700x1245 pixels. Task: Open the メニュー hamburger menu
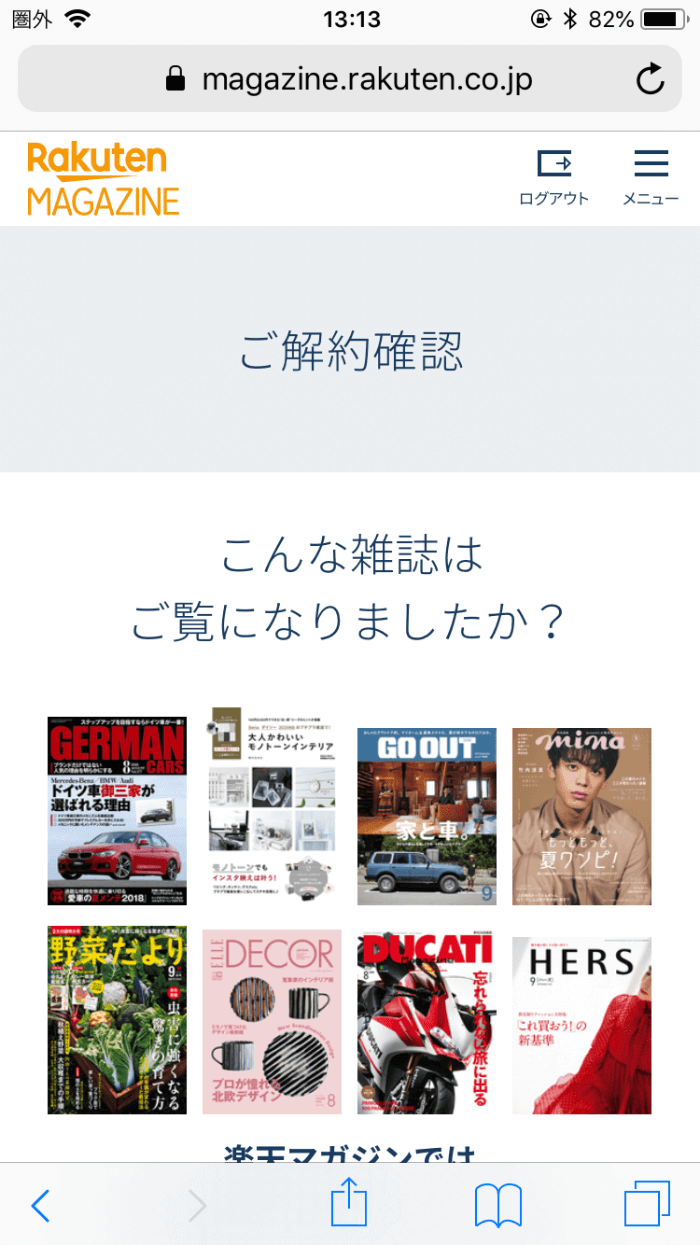(651, 176)
